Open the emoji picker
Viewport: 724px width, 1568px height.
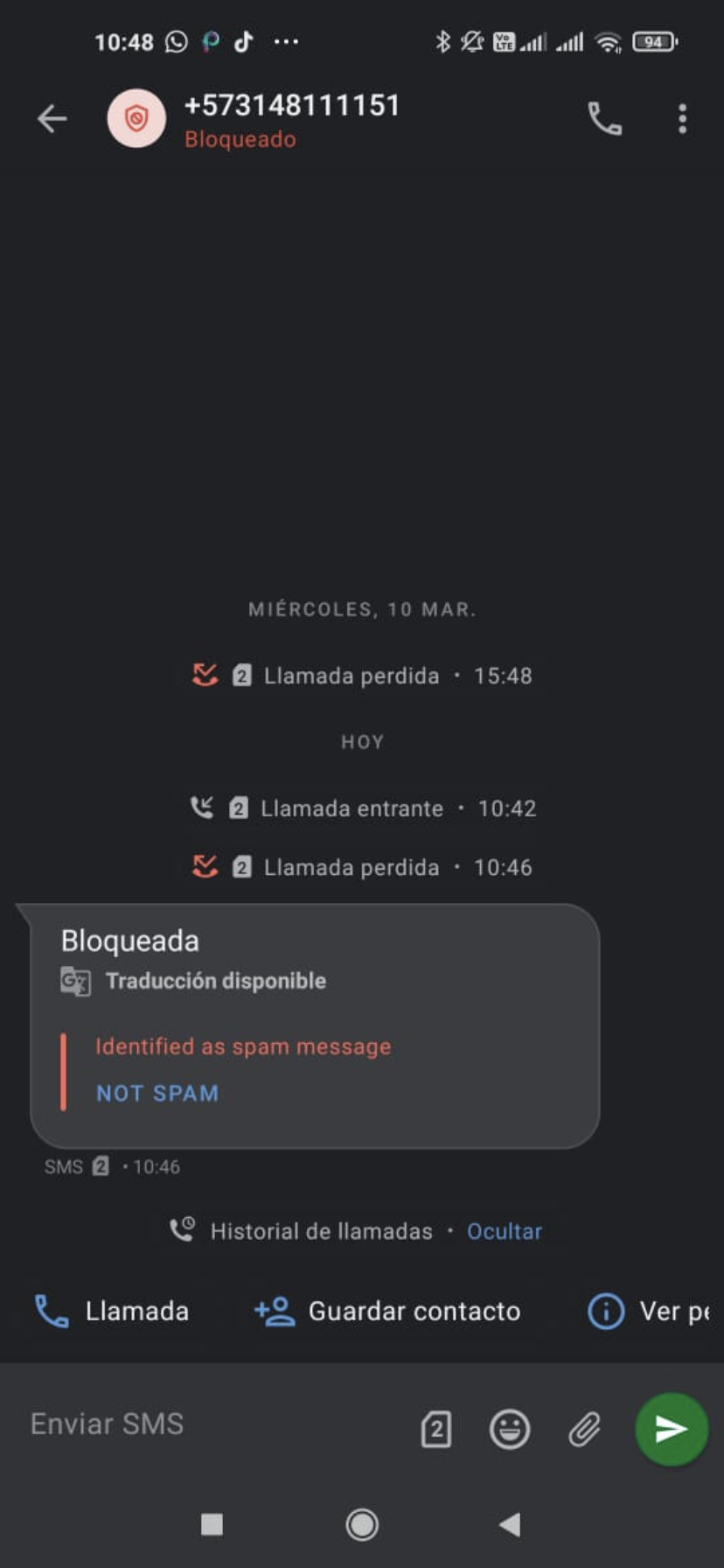pos(510,1430)
